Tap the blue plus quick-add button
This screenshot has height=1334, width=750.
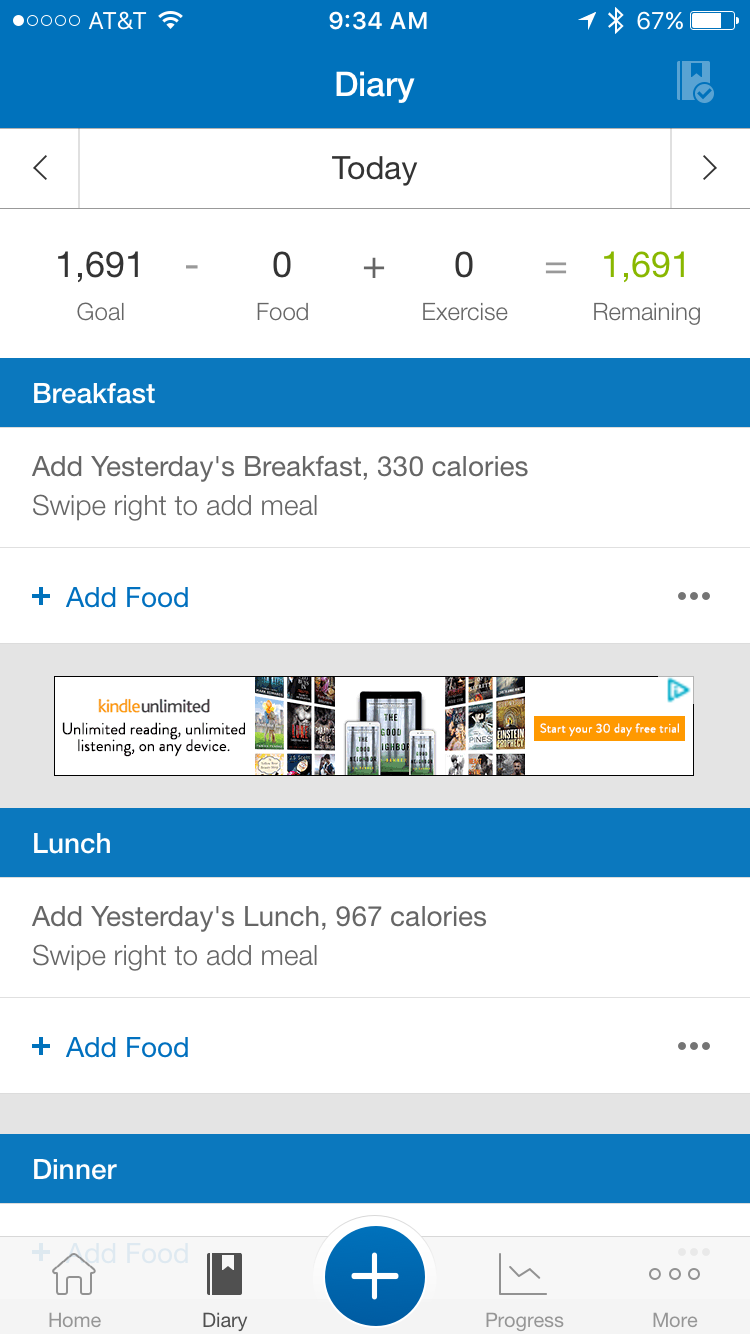point(375,1277)
